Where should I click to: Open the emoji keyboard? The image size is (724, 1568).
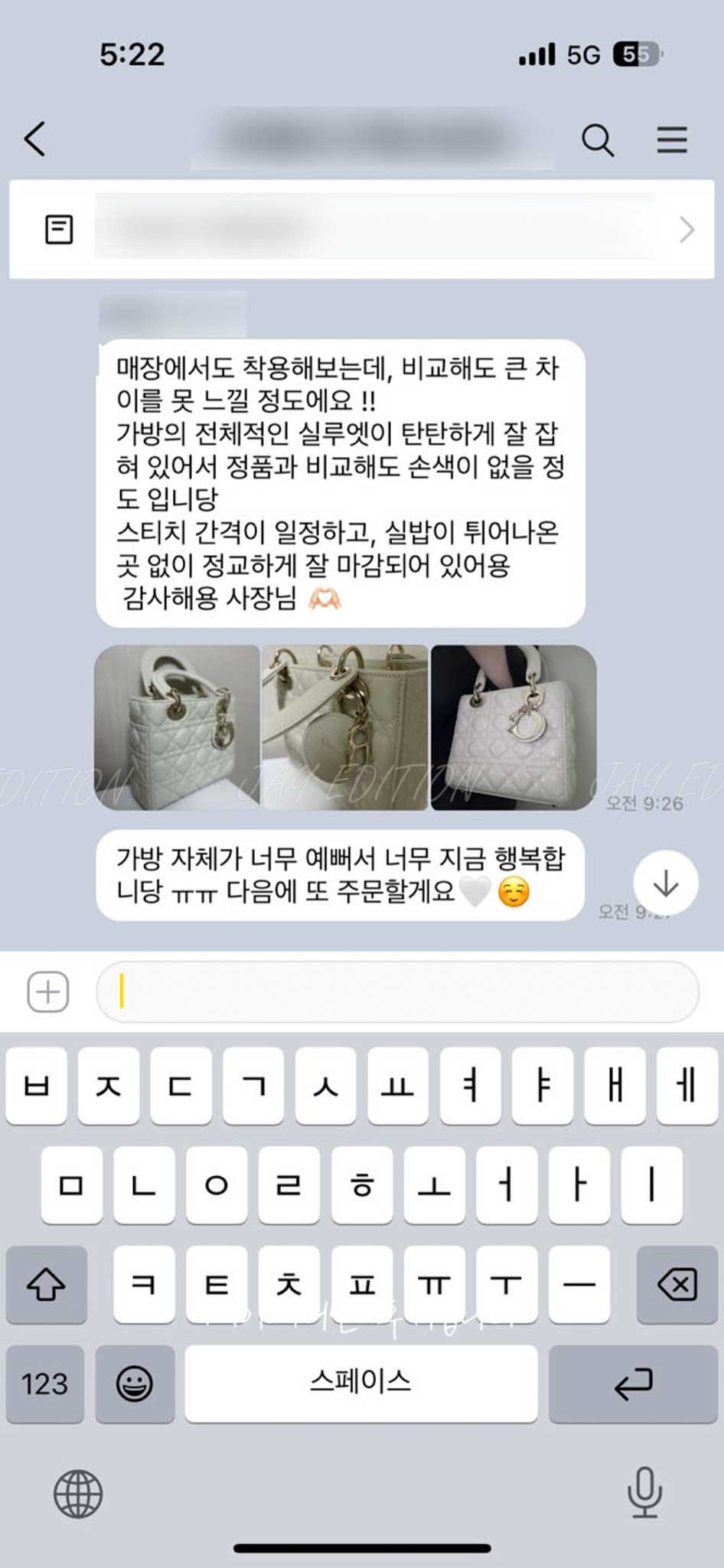135,1383
